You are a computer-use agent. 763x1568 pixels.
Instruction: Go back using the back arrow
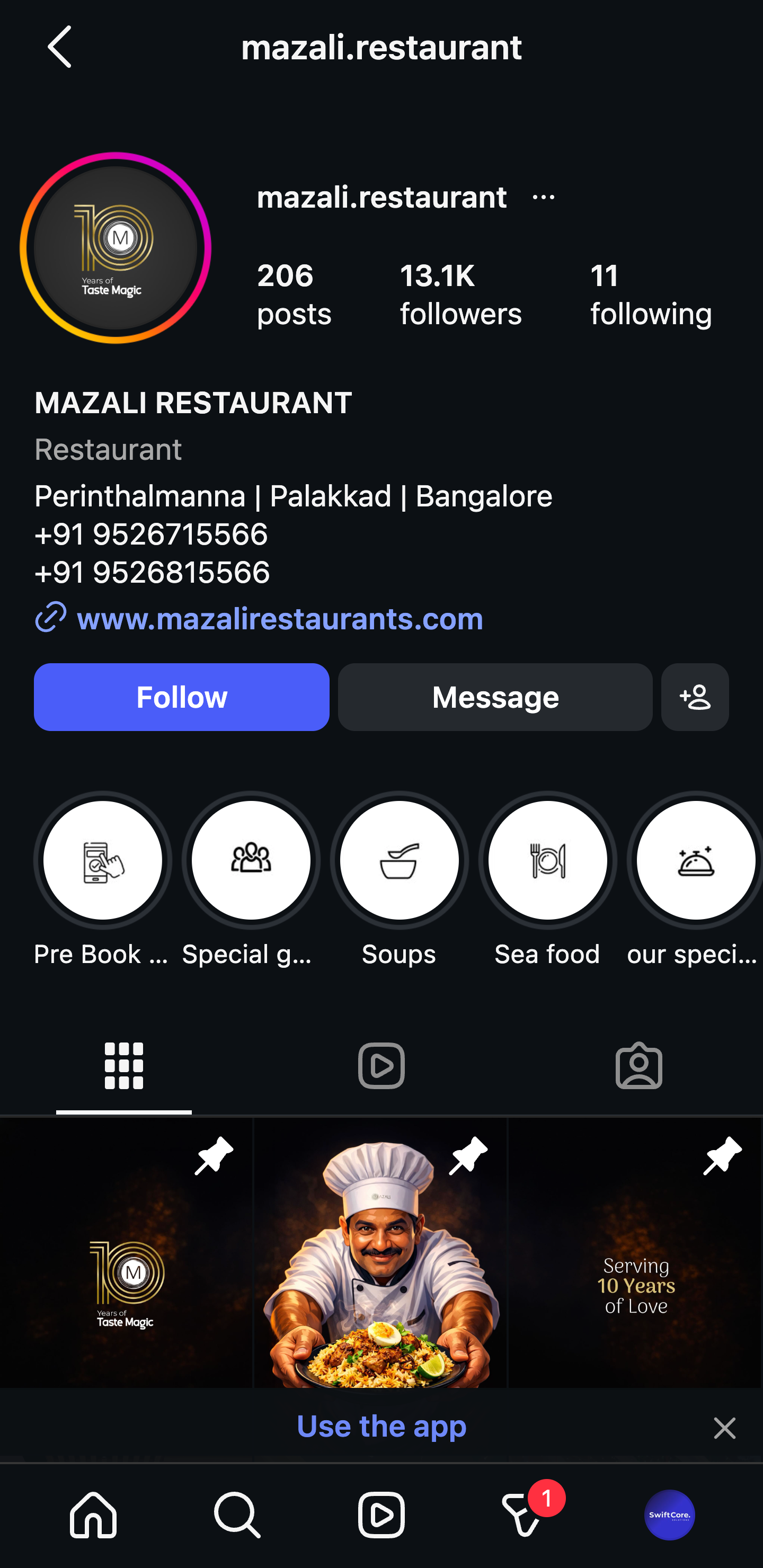[60, 47]
